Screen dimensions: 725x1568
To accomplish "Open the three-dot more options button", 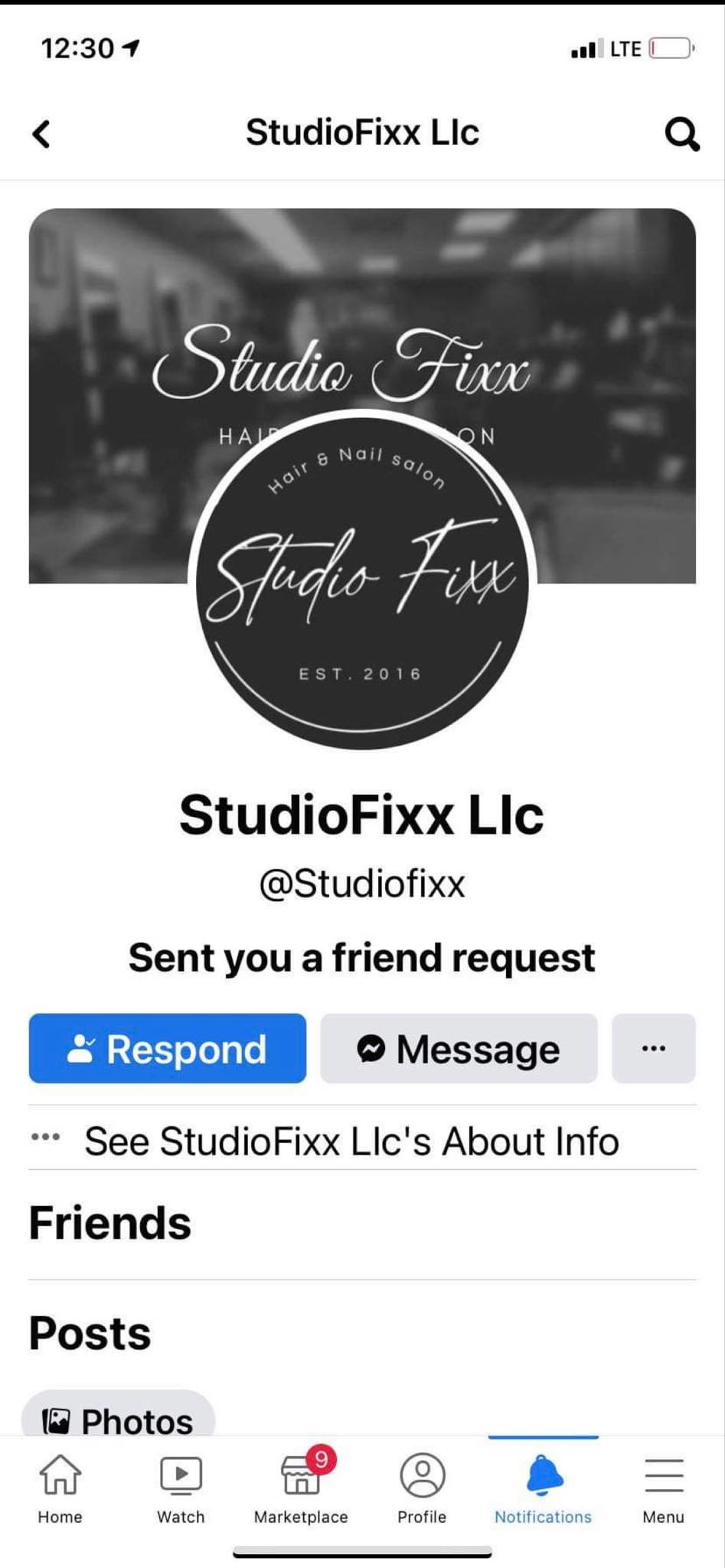I will click(x=653, y=1048).
